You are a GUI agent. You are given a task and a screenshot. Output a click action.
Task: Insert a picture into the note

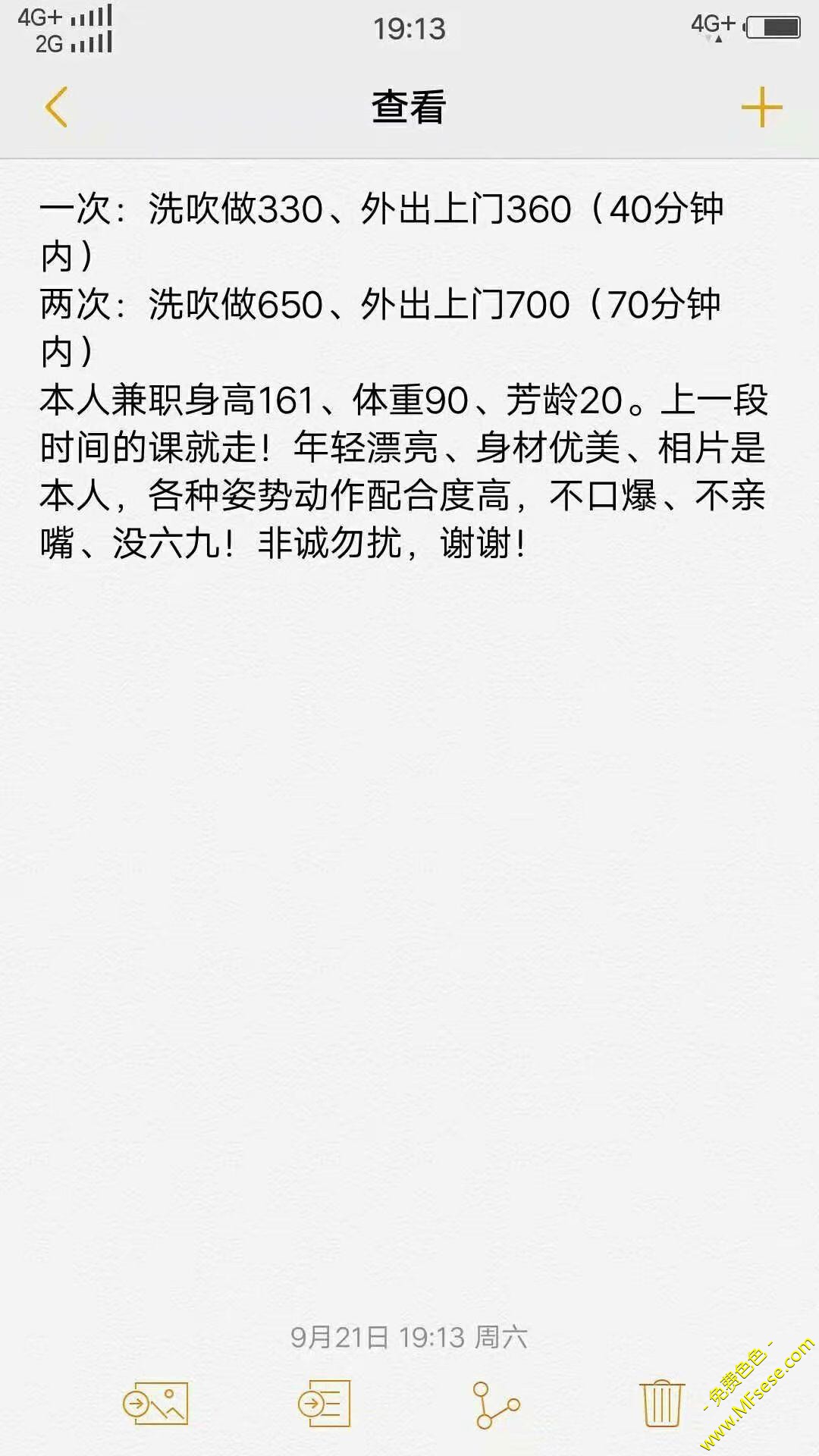[155, 1404]
